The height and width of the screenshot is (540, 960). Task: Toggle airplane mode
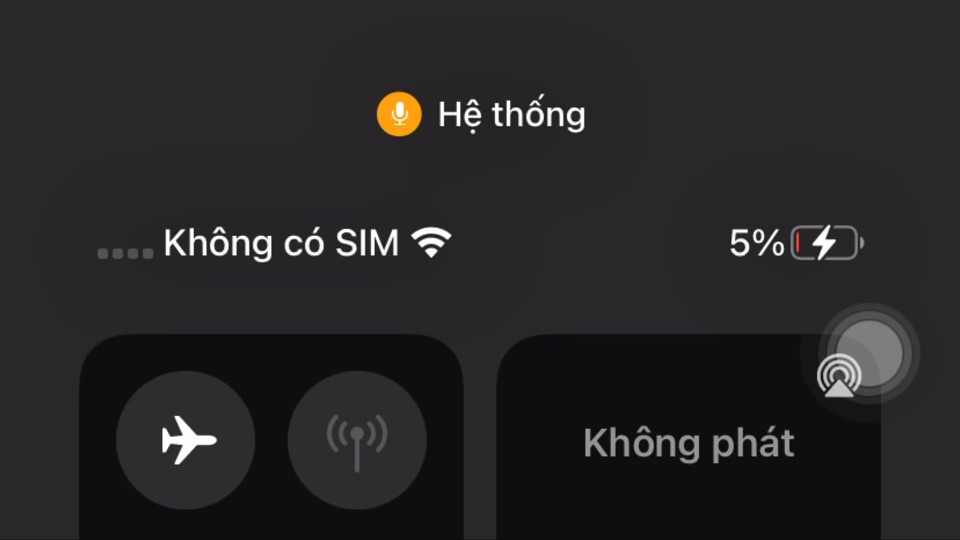tap(186, 440)
